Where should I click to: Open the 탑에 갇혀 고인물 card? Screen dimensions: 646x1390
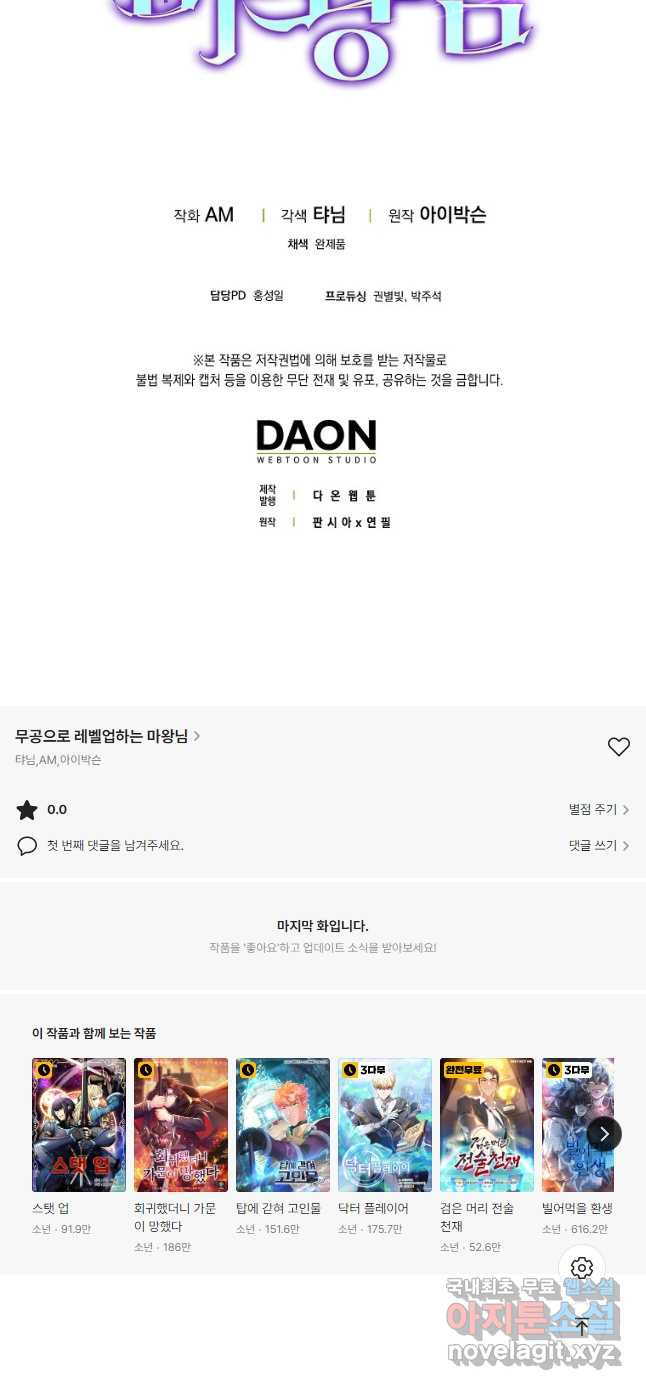(283, 1125)
